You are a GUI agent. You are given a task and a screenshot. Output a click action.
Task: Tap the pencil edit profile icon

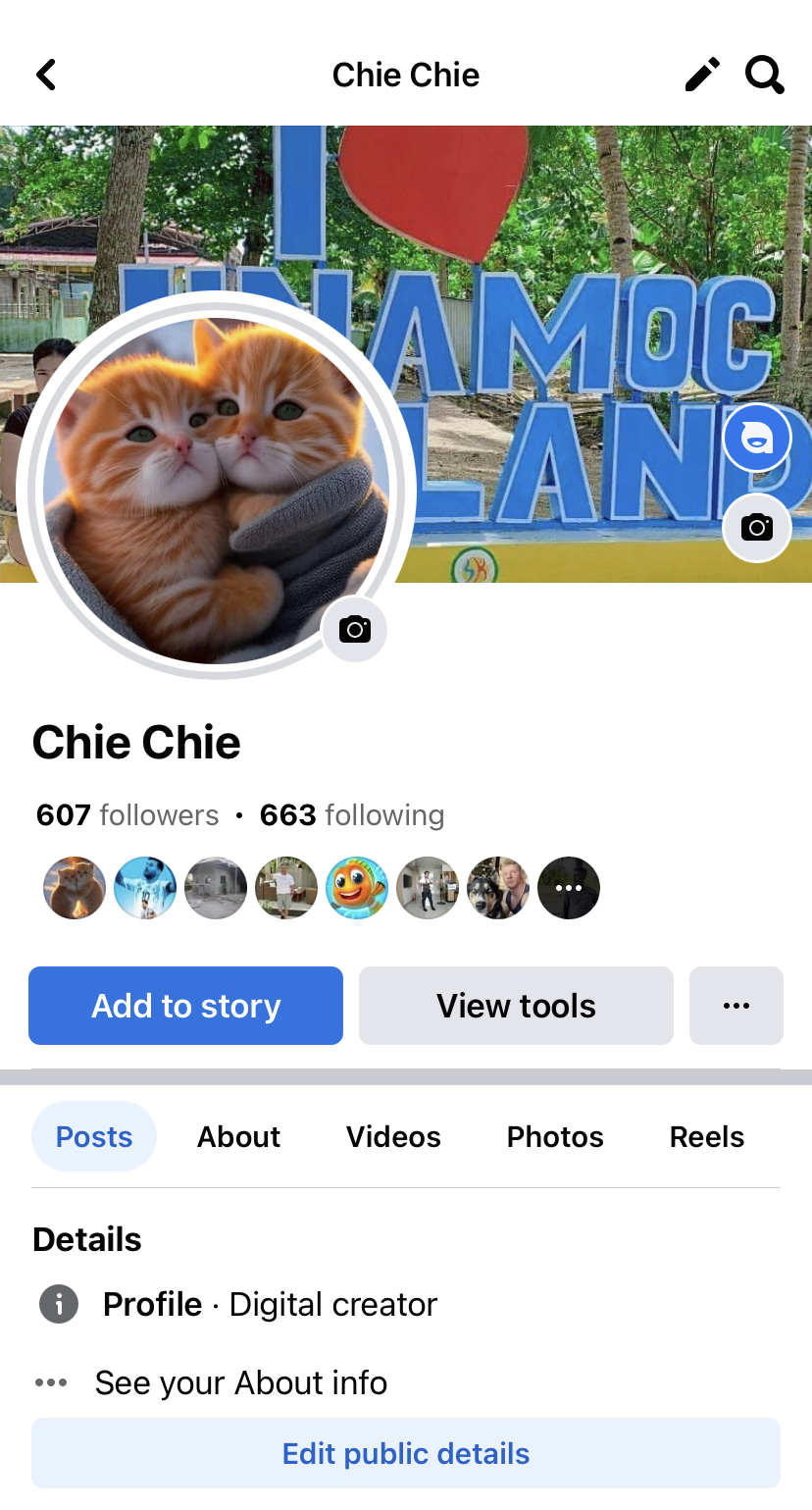pyautogui.click(x=702, y=75)
